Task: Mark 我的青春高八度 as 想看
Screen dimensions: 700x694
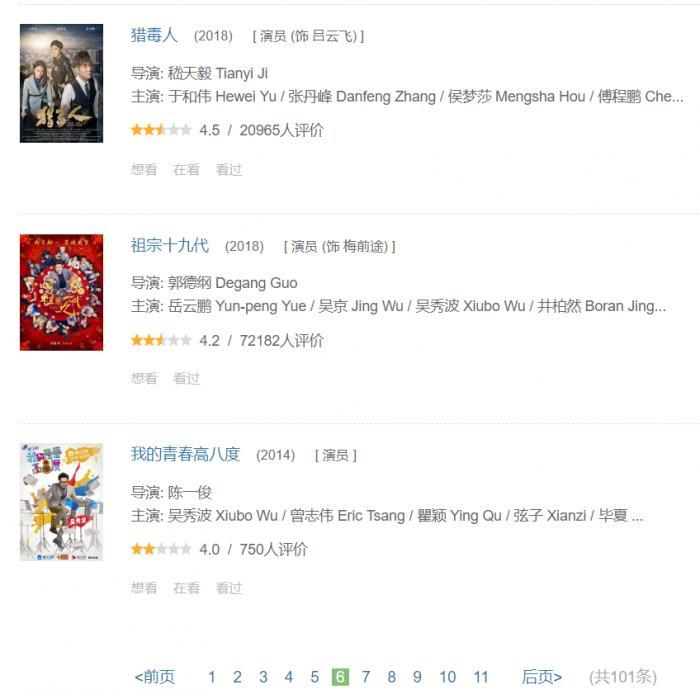Action: coord(144,588)
